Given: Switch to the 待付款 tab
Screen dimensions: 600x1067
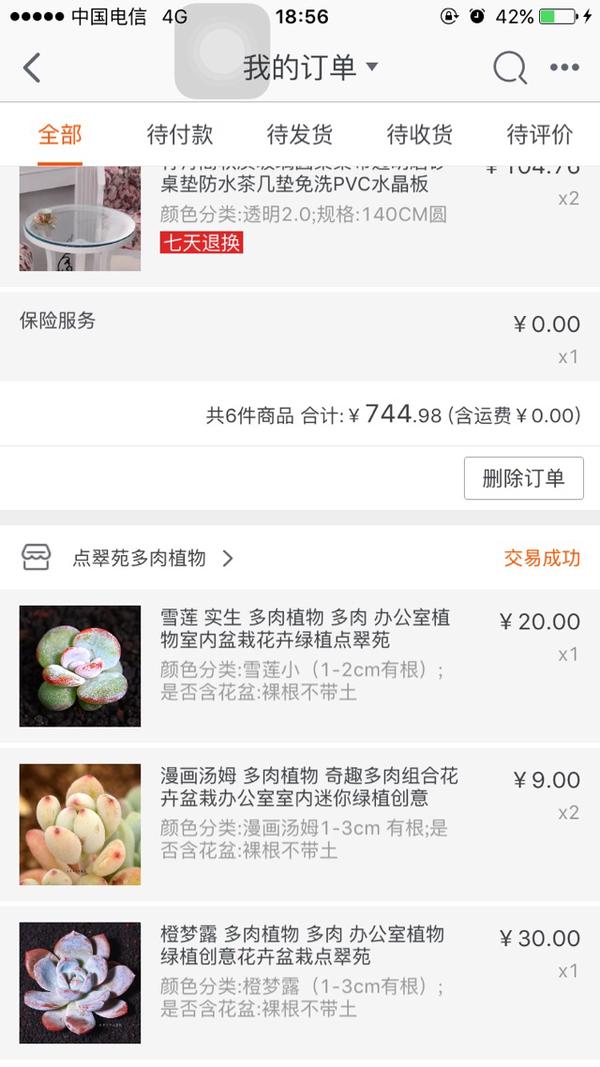Looking at the screenshot, I should tap(180, 134).
